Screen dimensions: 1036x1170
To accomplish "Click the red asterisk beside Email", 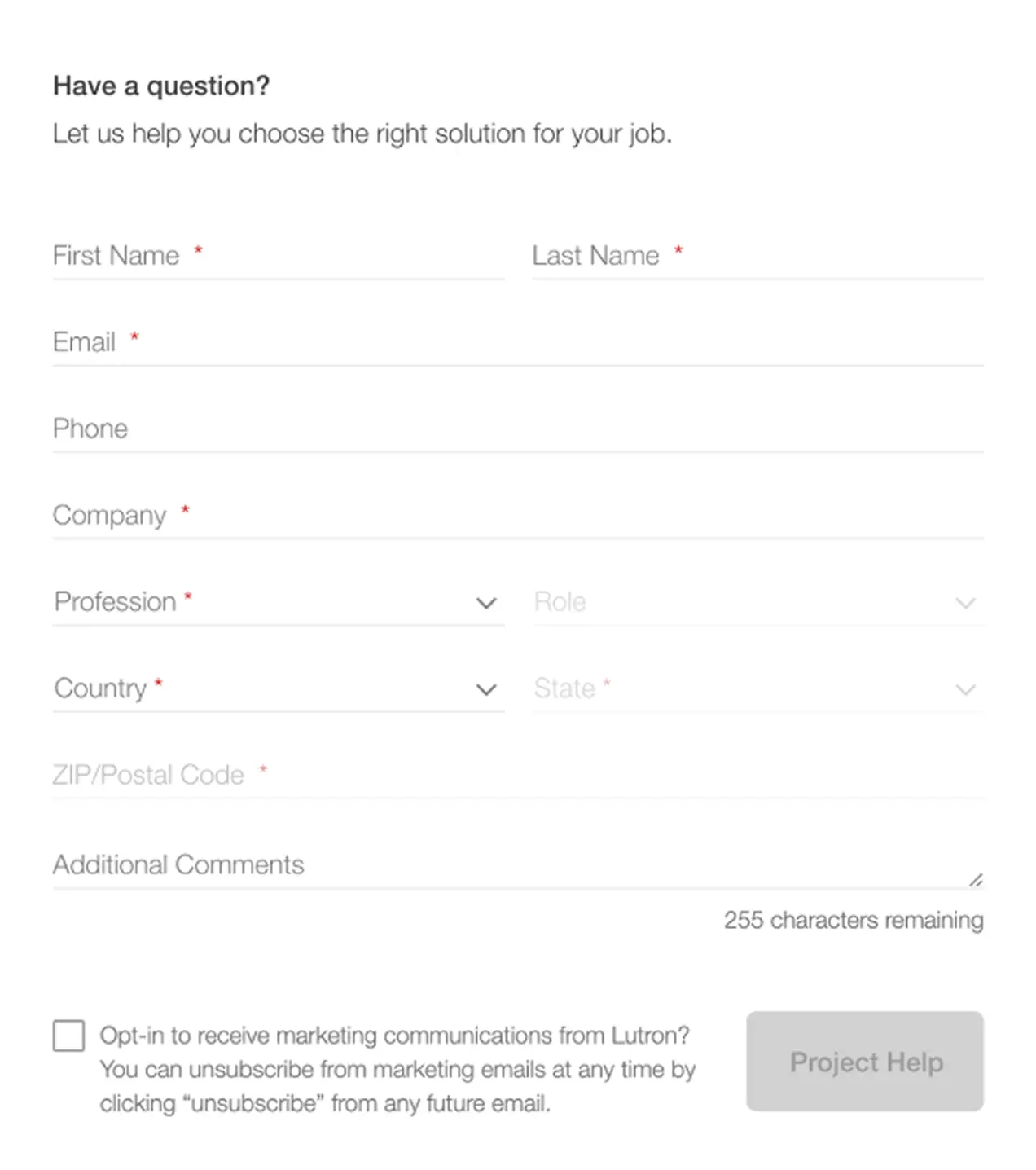I will pos(134,336).
